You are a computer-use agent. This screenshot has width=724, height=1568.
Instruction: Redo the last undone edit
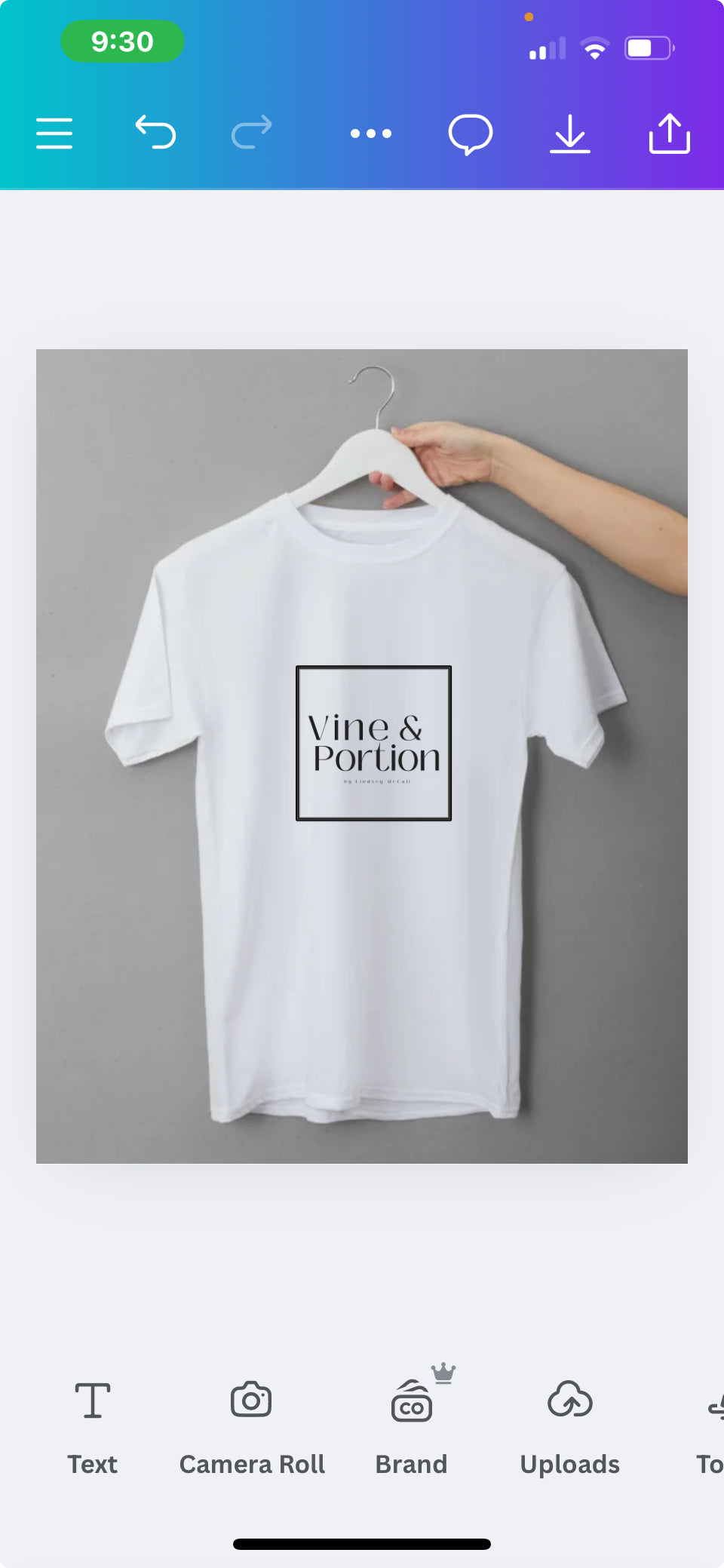[252, 133]
